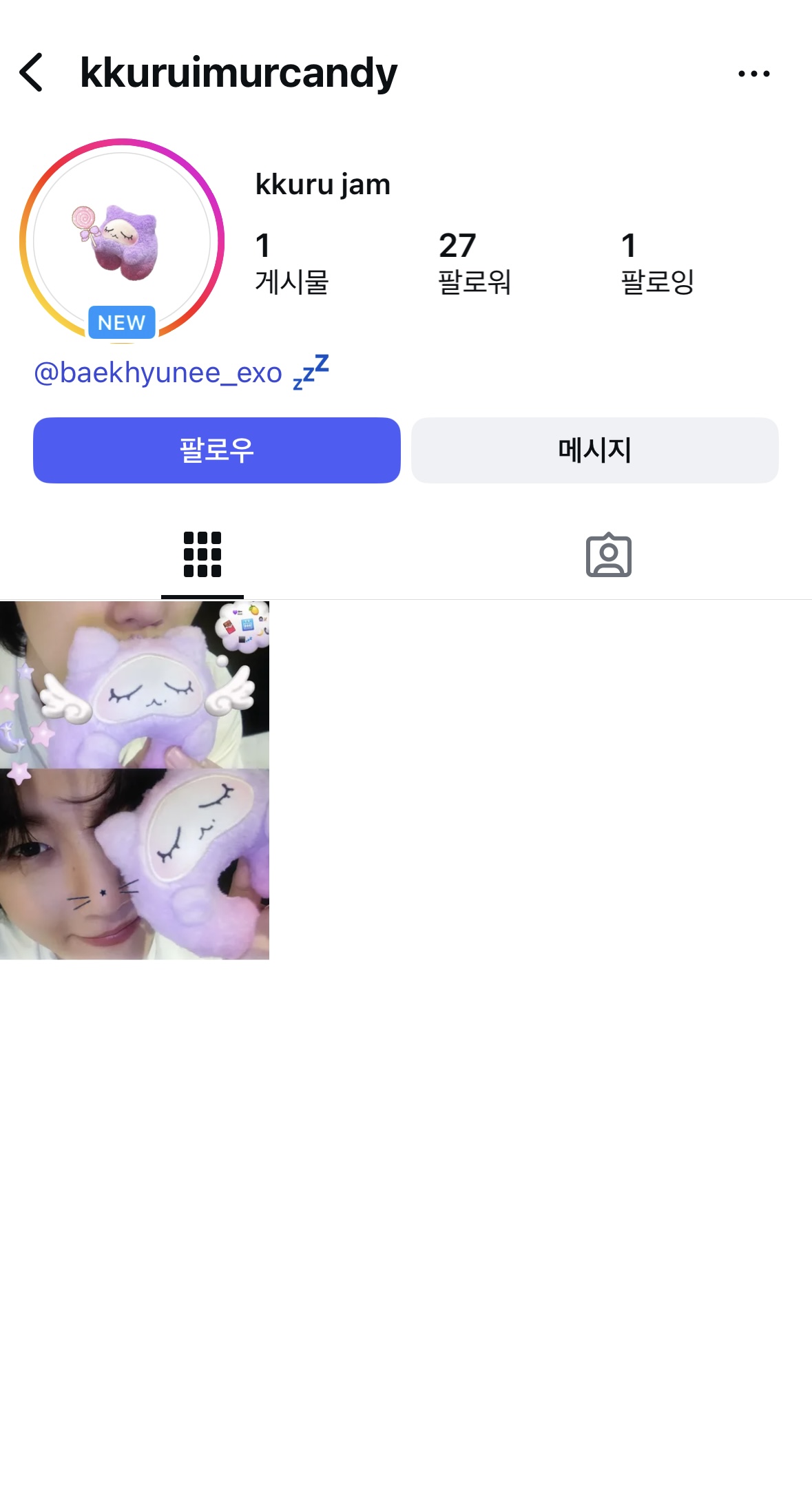Open the 27 팔로워 followers list
Screen dimensions: 812x1491
click(475, 263)
